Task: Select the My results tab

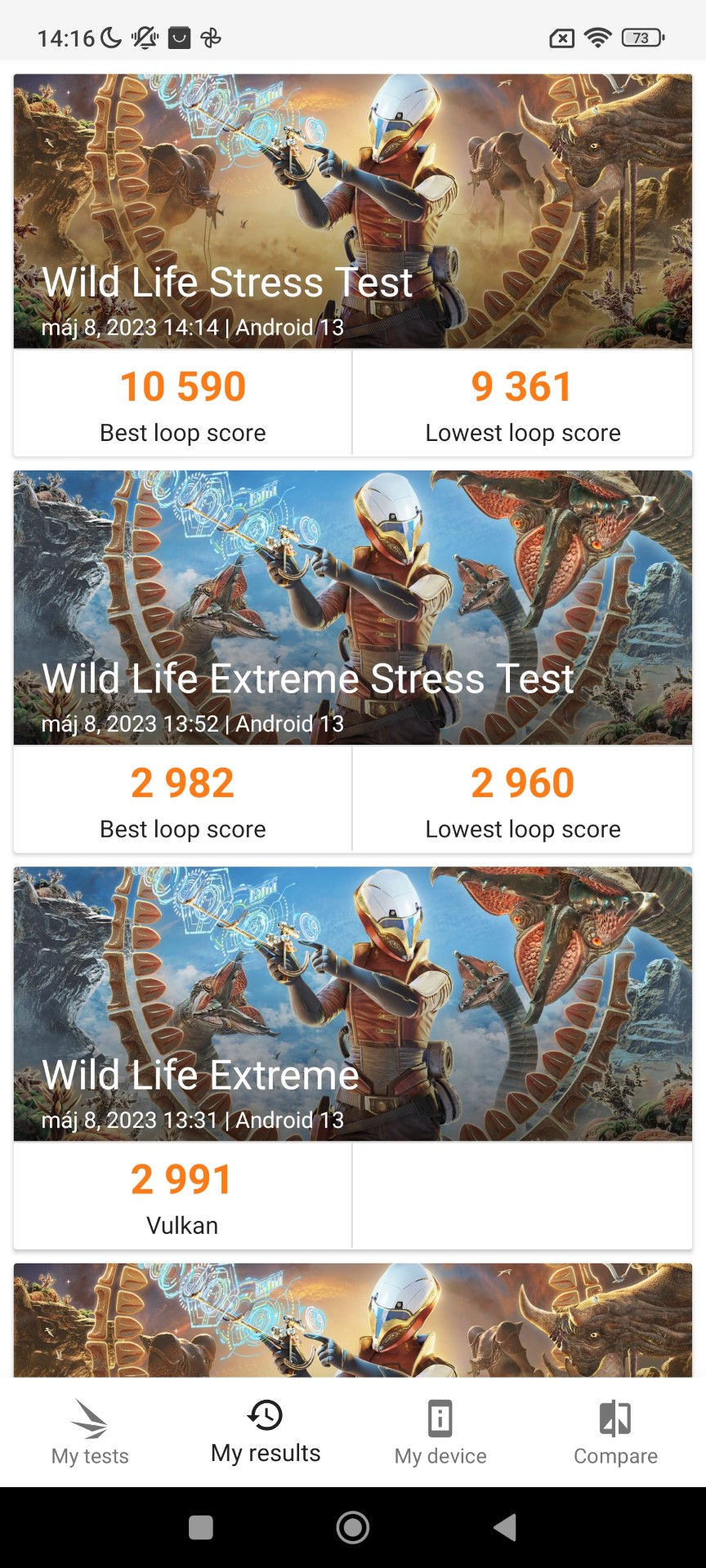Action: click(266, 1432)
